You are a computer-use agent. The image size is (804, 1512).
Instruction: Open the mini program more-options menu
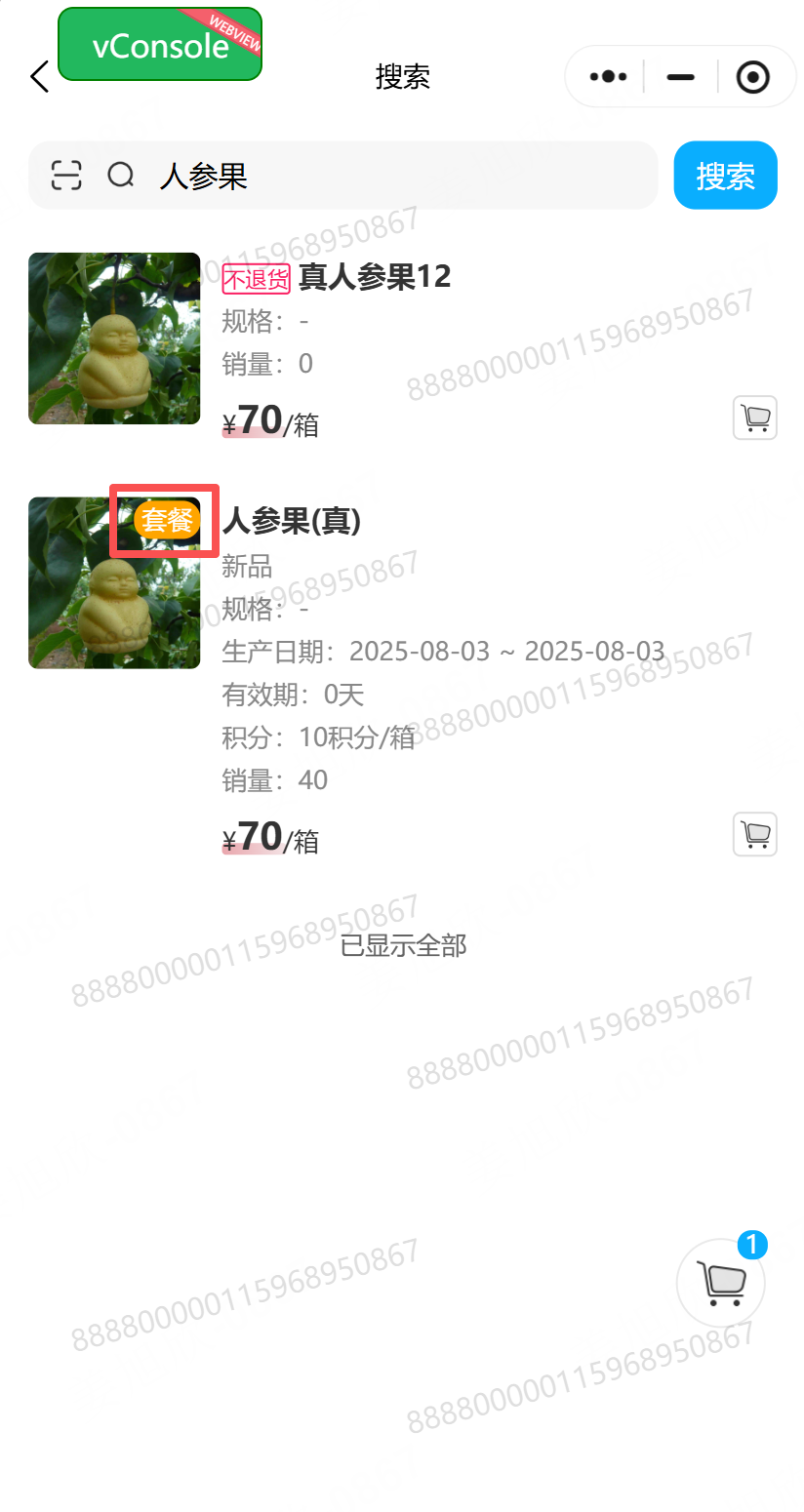click(x=608, y=76)
